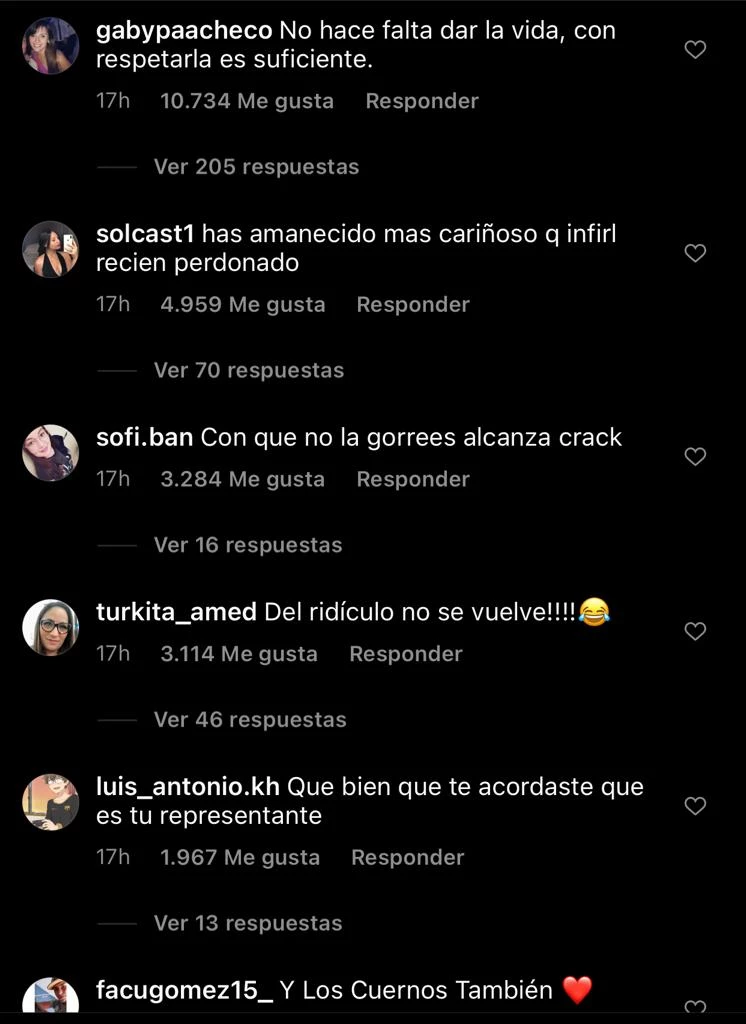Expand Ver 46 respuestas
Image resolution: width=746 pixels, height=1024 pixels.
(x=250, y=720)
